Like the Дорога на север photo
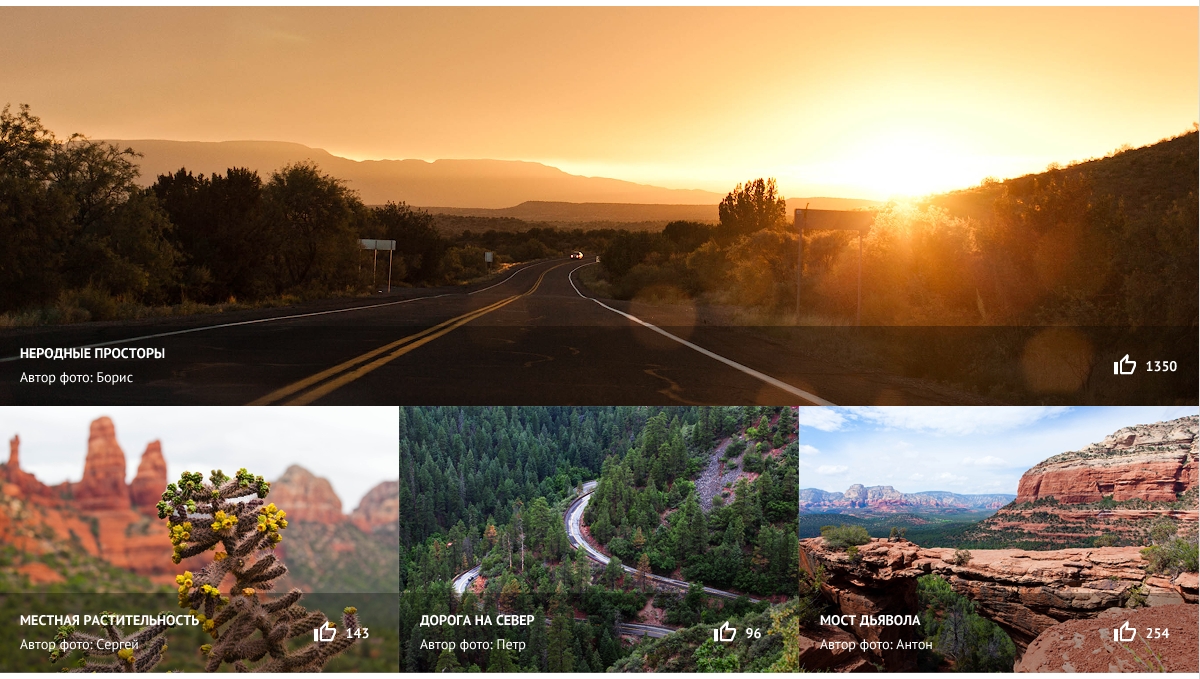The image size is (1200, 679). pyautogui.click(x=725, y=632)
